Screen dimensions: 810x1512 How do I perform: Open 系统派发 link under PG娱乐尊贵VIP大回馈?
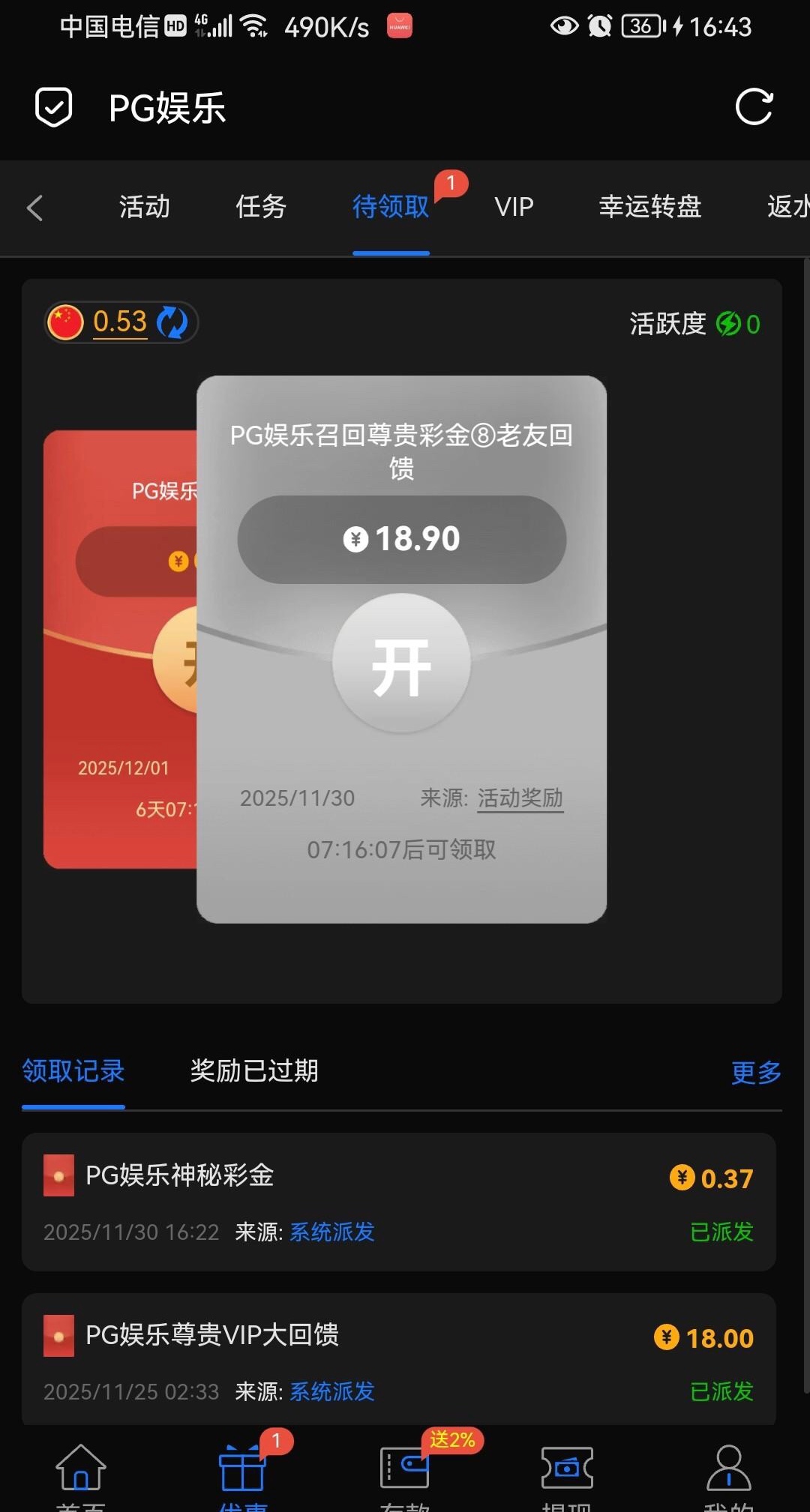tap(331, 1391)
